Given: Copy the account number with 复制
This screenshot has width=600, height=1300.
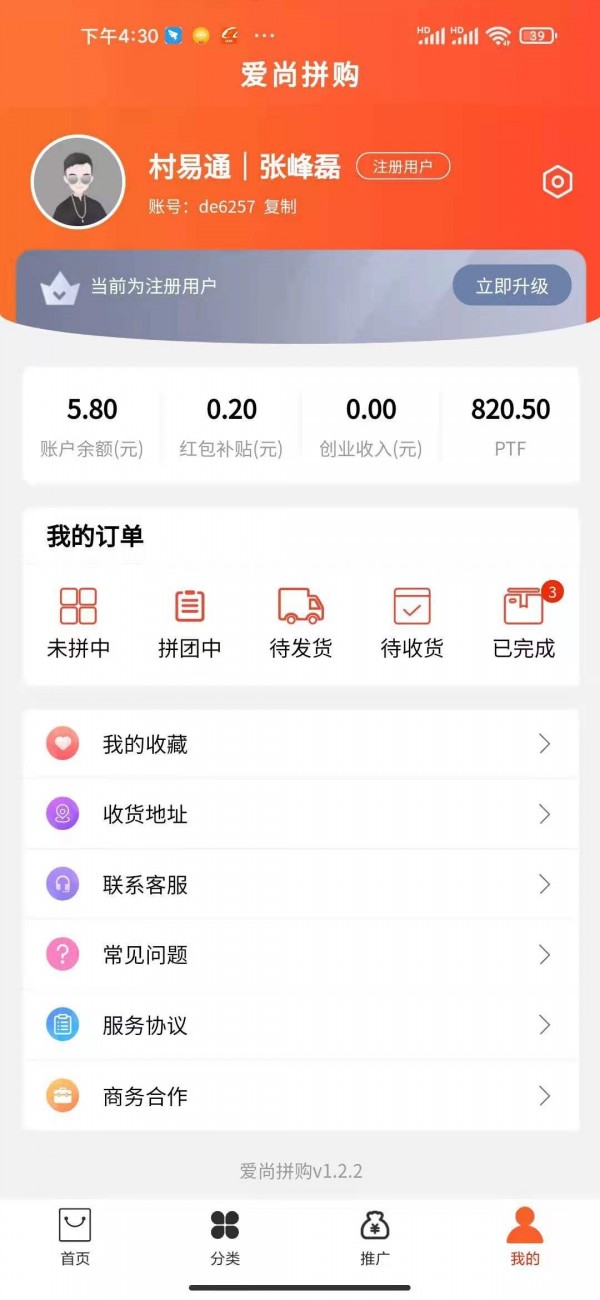Looking at the screenshot, I should [280, 207].
